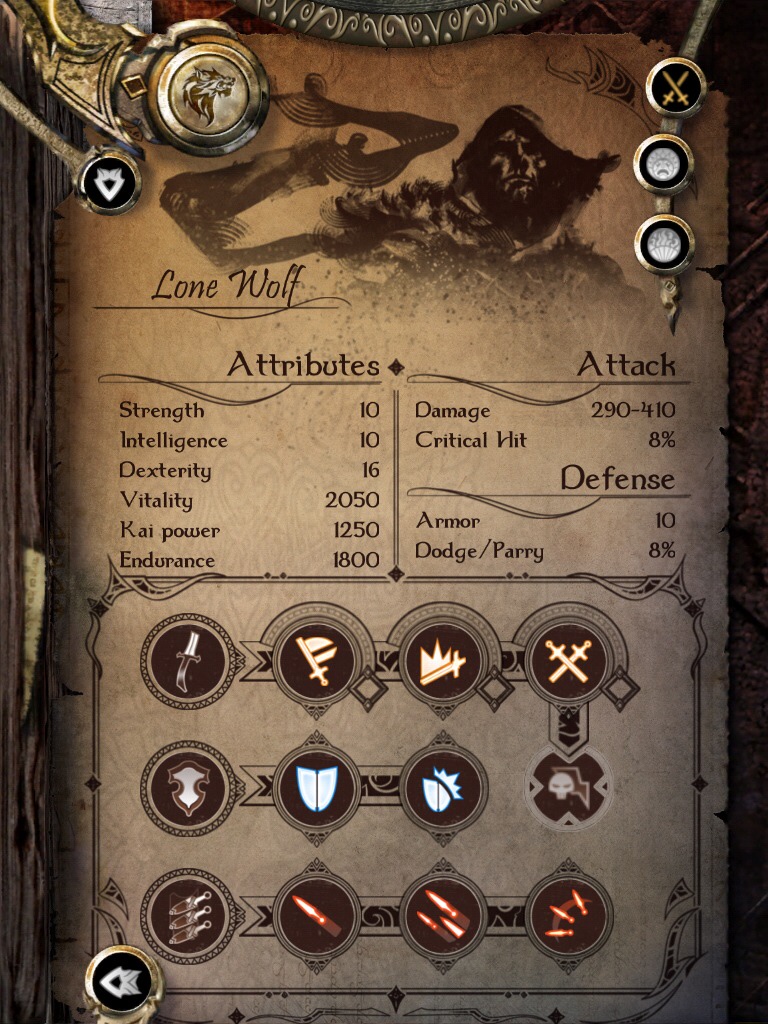The width and height of the screenshot is (768, 1024).
Task: Switch to the bottom shell tab
Action: [663, 243]
